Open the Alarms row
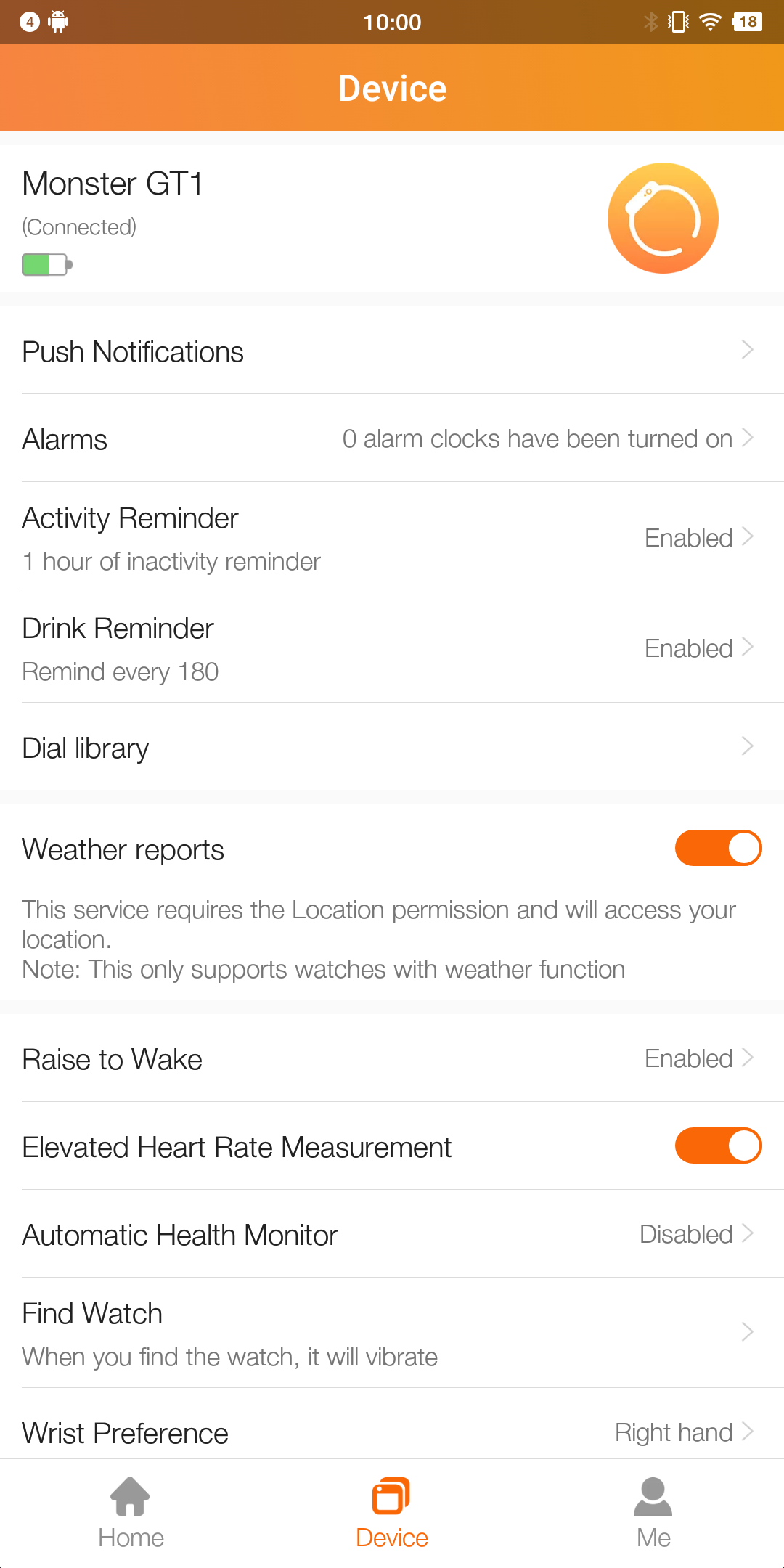This screenshot has width=784, height=1568. click(x=392, y=439)
